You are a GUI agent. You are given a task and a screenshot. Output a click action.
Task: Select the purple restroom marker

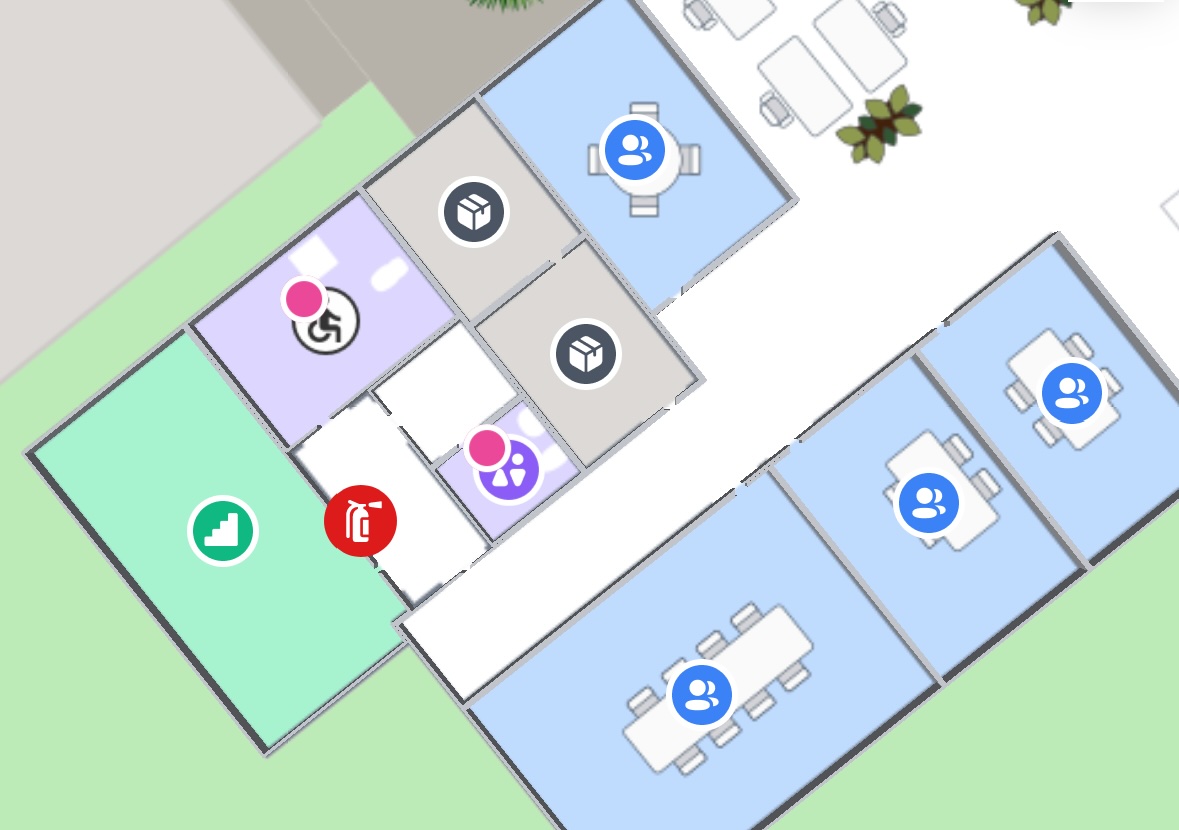tap(510, 470)
